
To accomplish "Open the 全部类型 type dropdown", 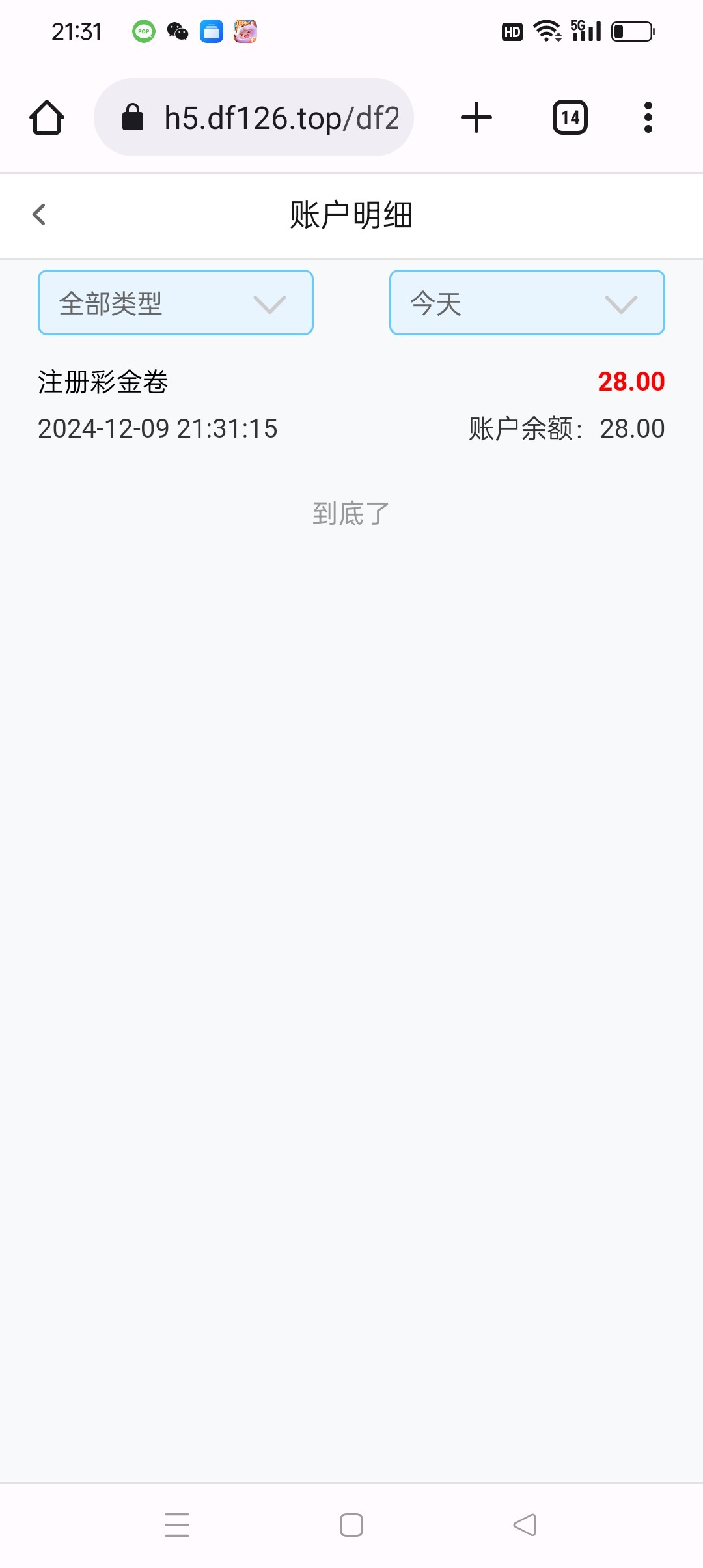I will pyautogui.click(x=176, y=303).
